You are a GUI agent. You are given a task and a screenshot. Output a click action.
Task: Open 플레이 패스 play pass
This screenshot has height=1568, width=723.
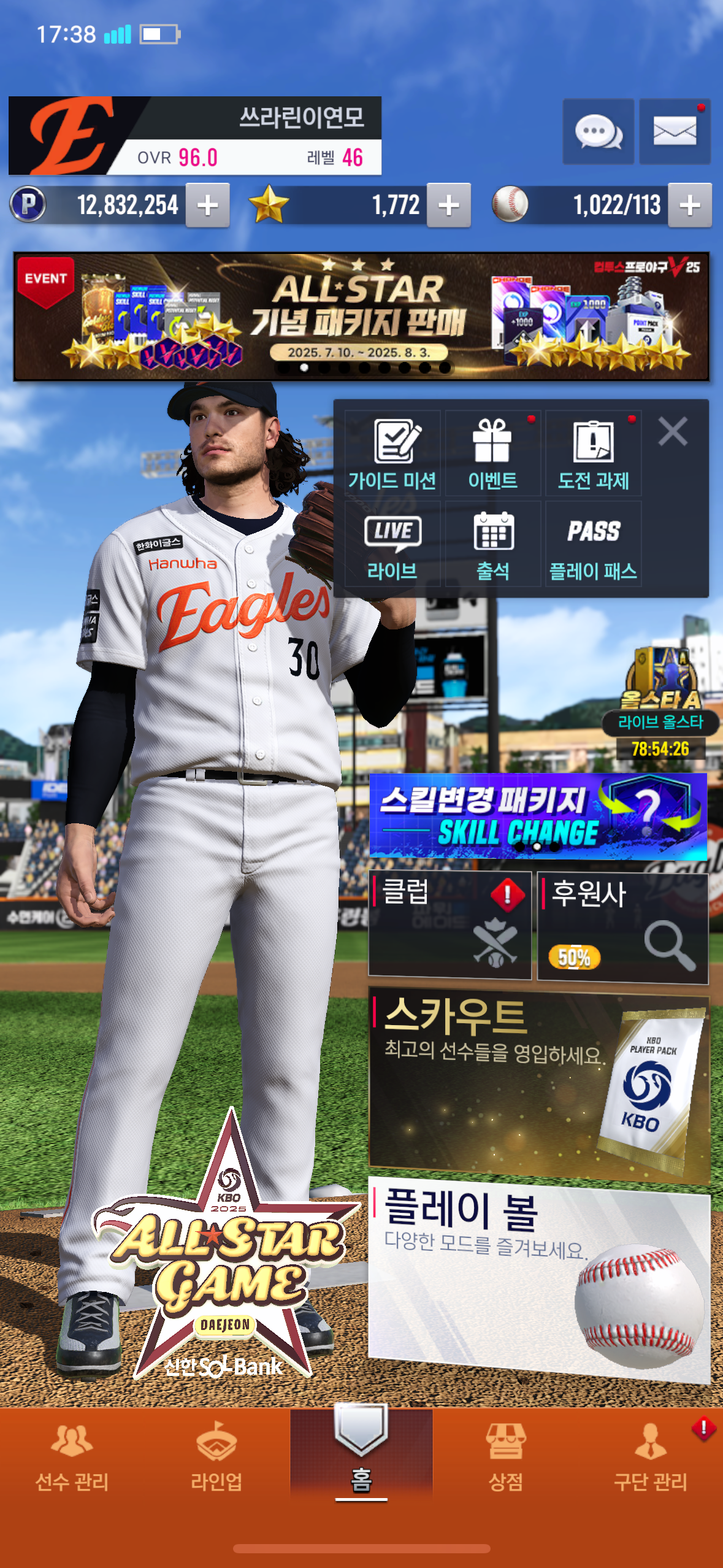coord(593,544)
